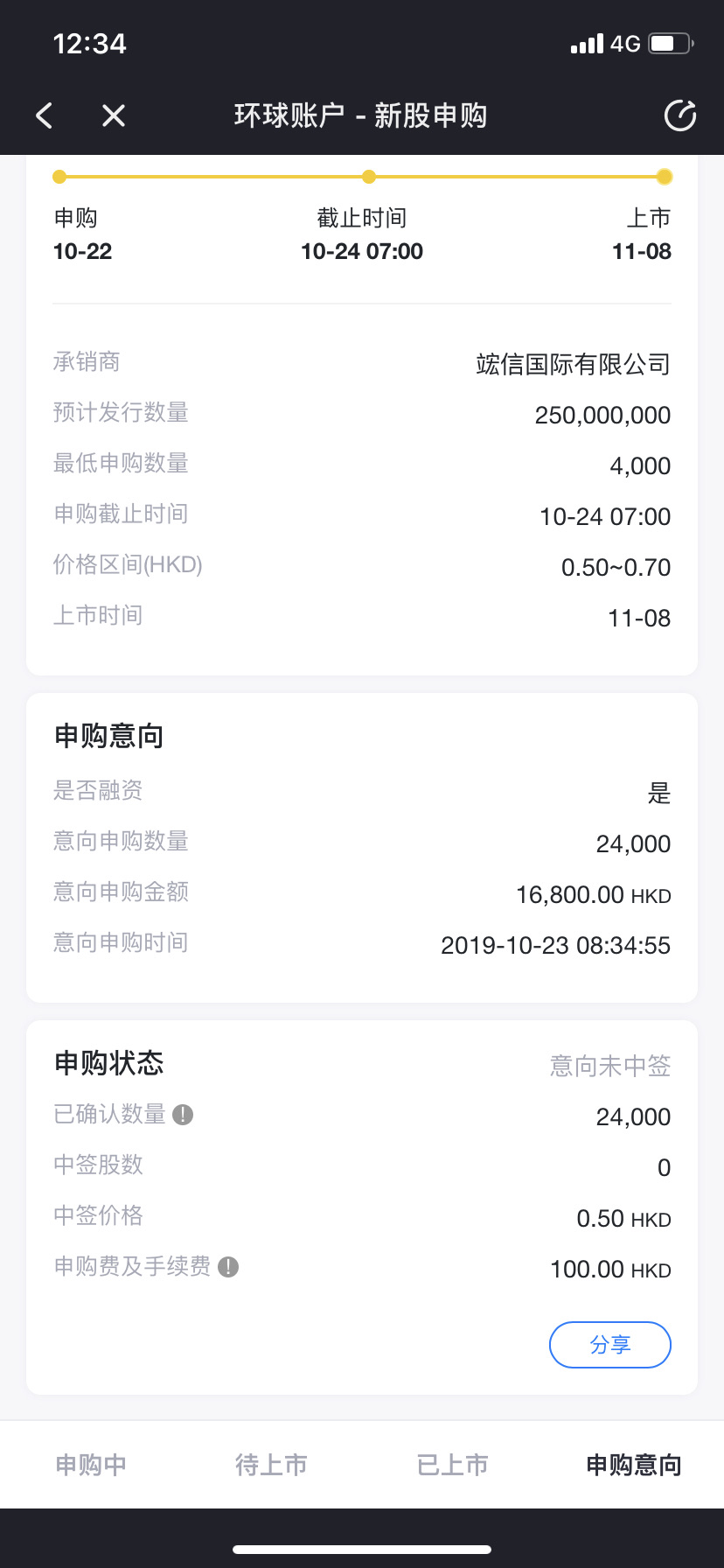Image resolution: width=724 pixels, height=1568 pixels.
Task: Open info icon beside 申购费及手续费
Action: pyautogui.click(x=228, y=1267)
